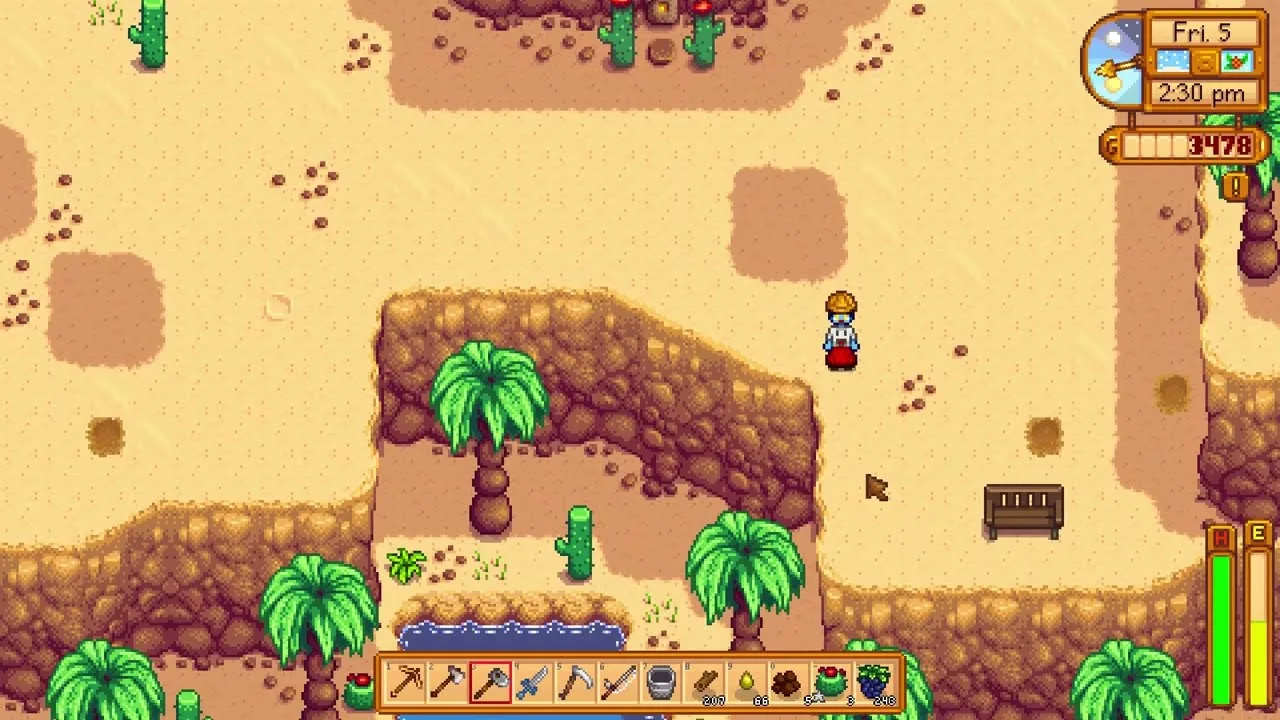Select the blue sword in slot 4
Screen dimensions: 1280x720
pos(533,684)
